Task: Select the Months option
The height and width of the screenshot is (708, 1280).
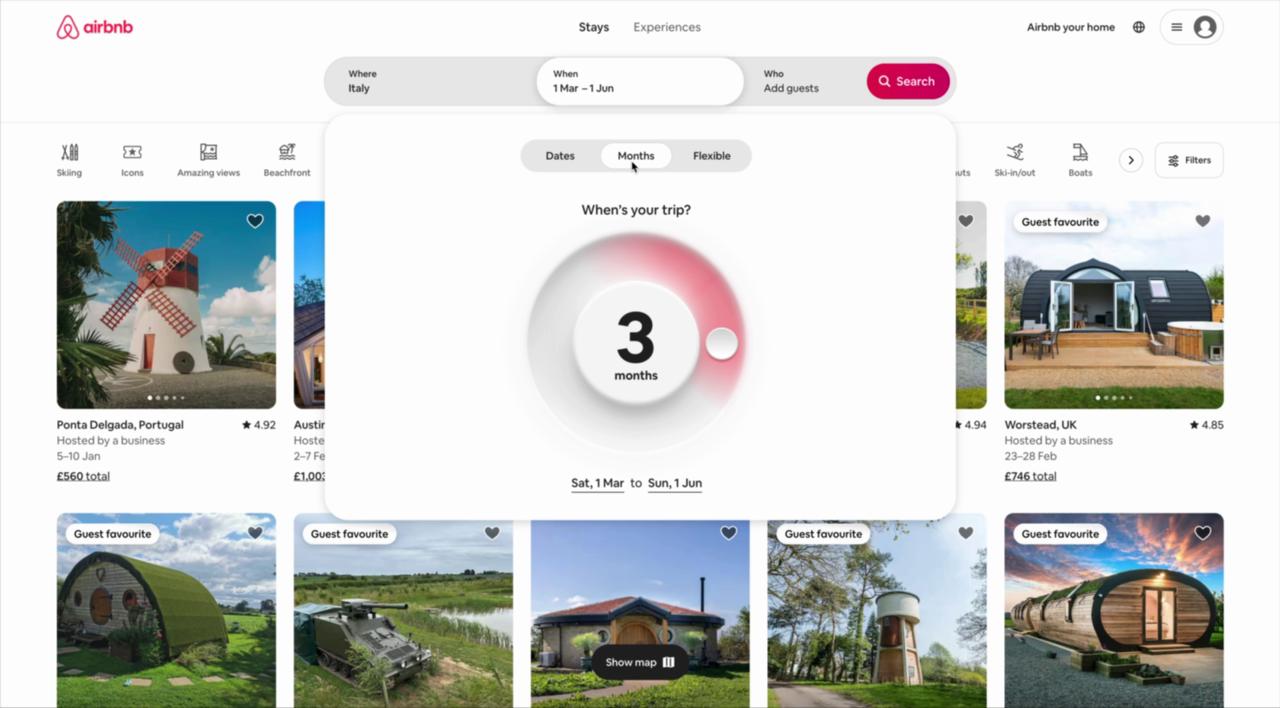Action: pos(636,156)
